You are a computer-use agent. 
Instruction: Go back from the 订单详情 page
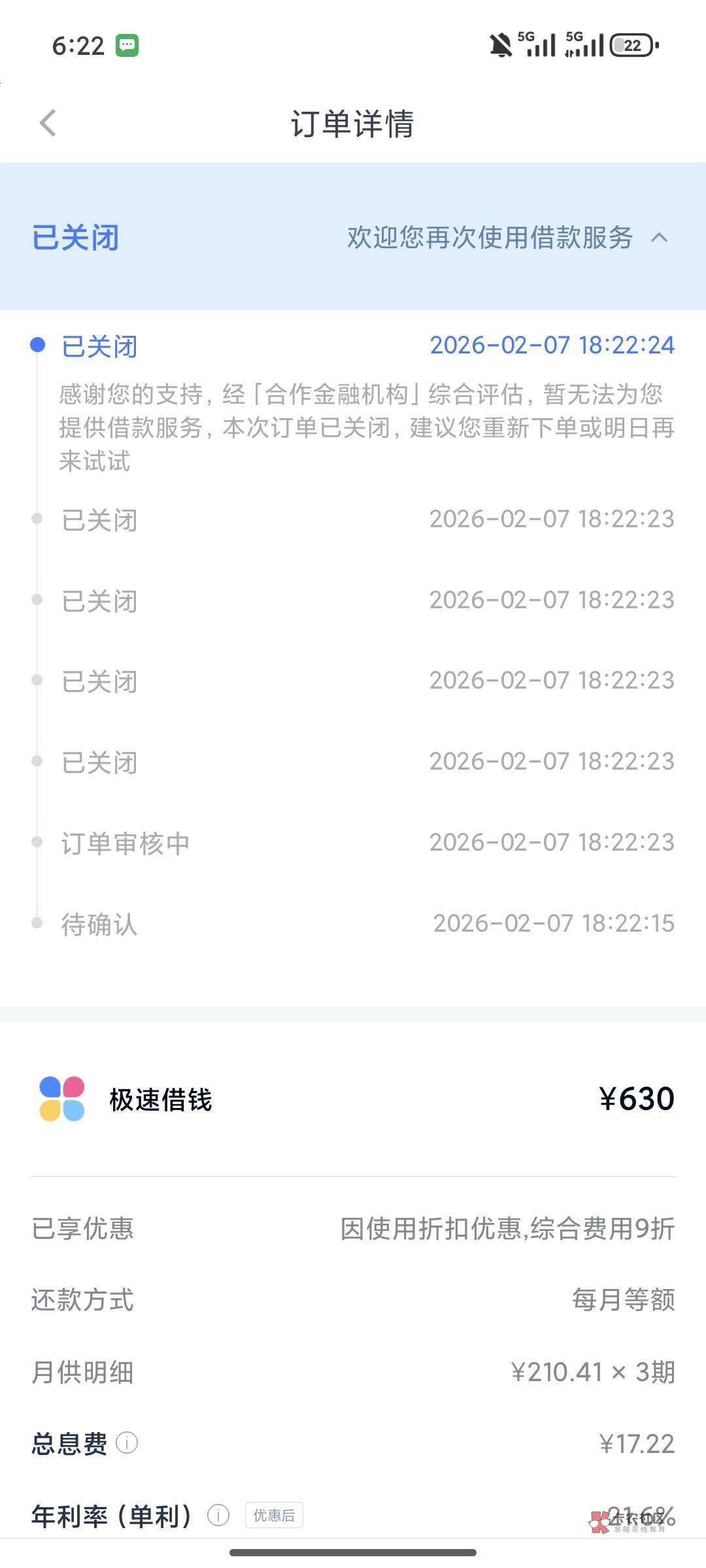(x=48, y=123)
